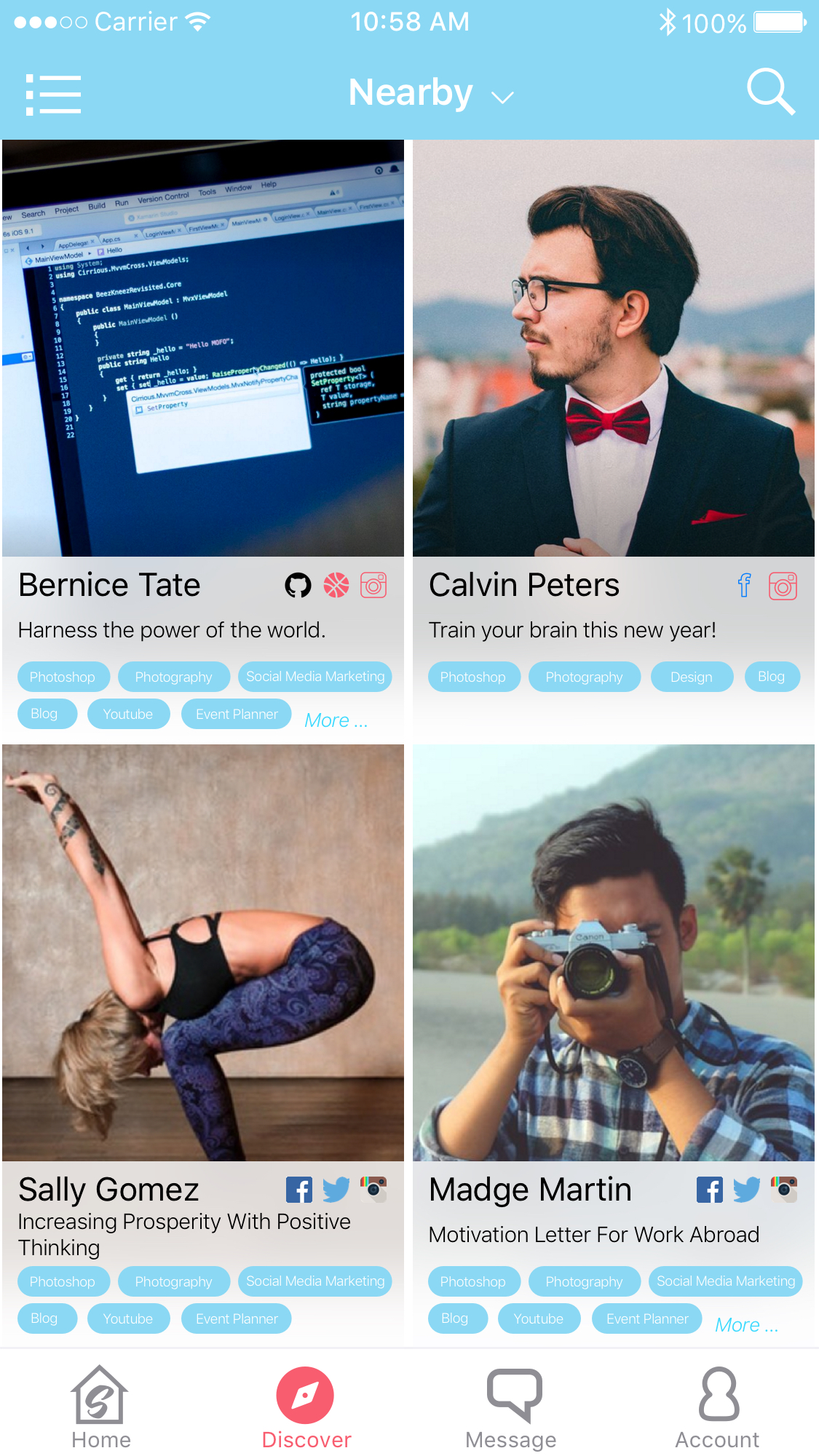Expand the Nearby dropdown

[431, 93]
